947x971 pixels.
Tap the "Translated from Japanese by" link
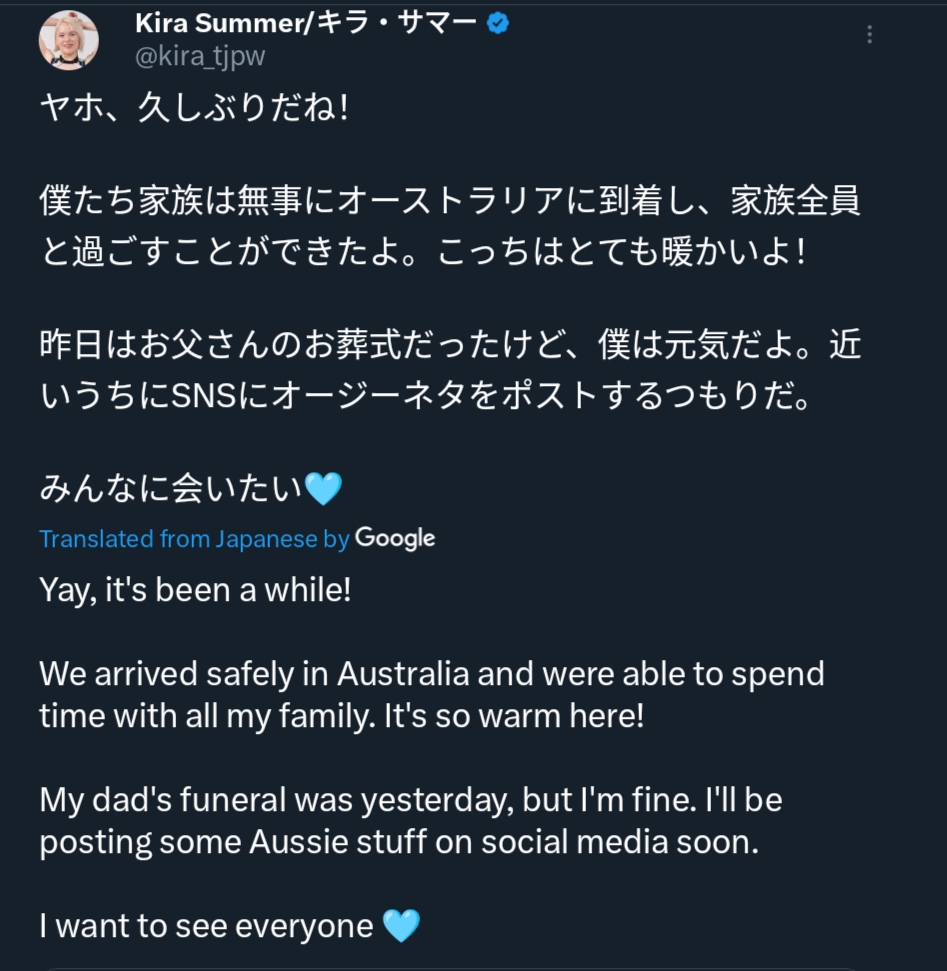[x=193, y=539]
